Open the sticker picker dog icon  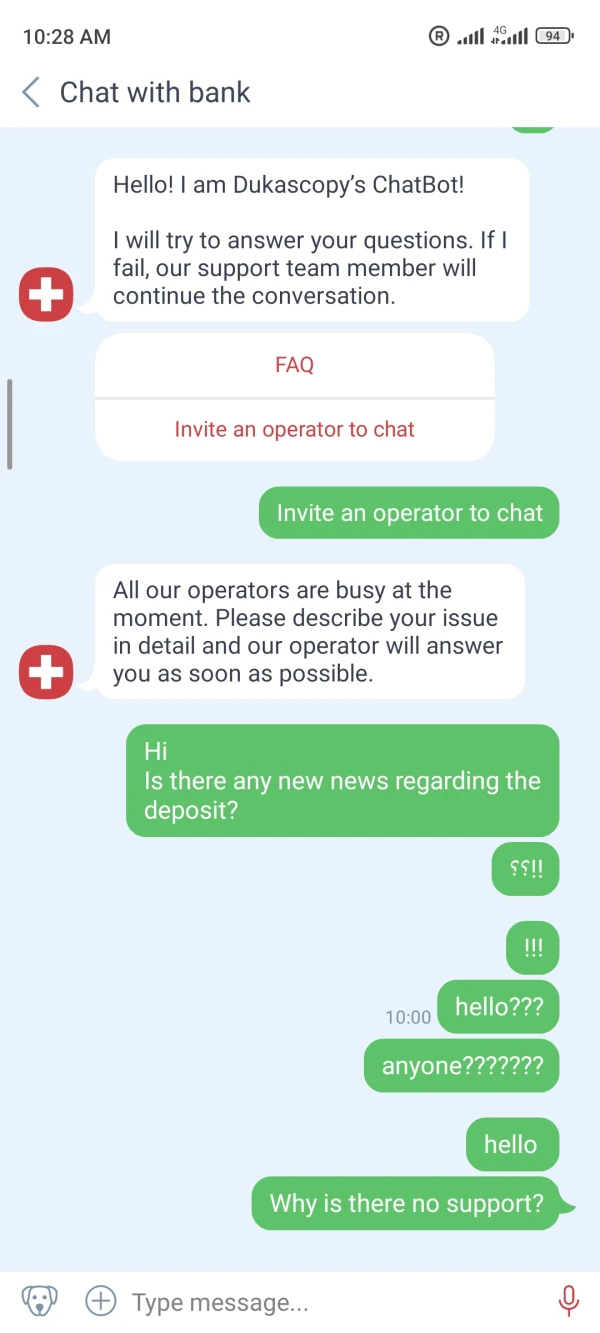click(40, 1301)
